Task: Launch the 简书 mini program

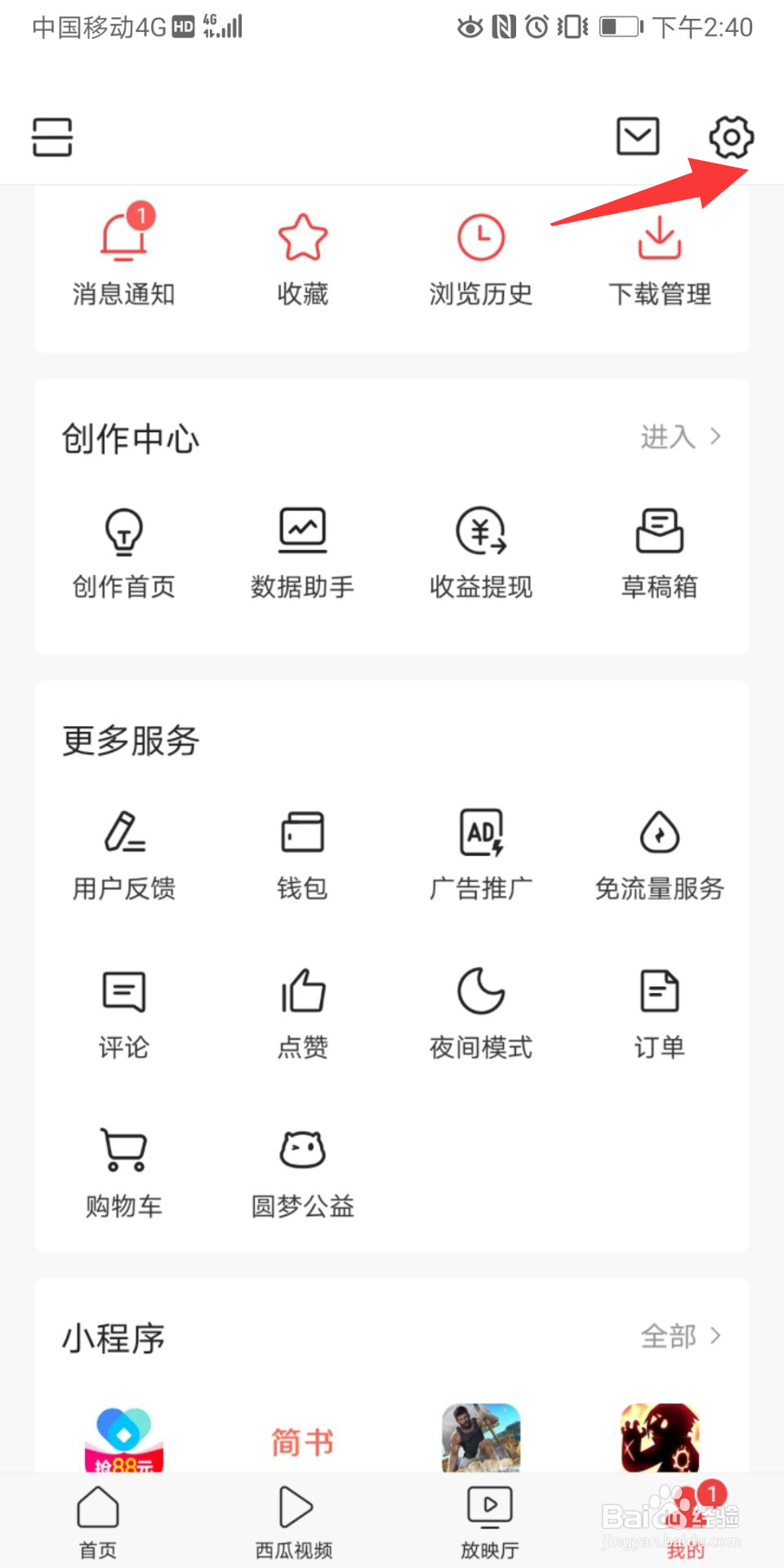Action: (x=302, y=1442)
